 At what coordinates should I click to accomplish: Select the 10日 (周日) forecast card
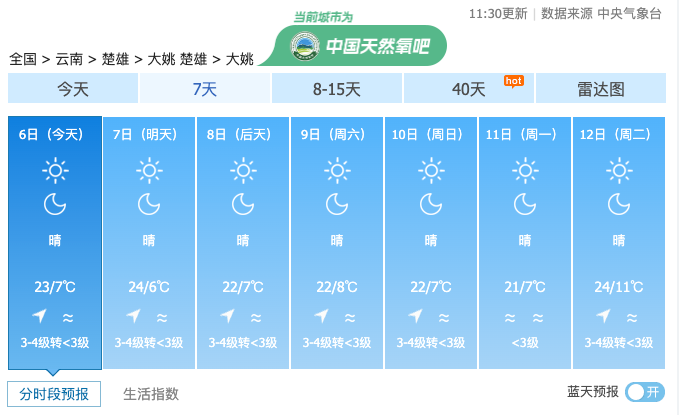(x=431, y=243)
